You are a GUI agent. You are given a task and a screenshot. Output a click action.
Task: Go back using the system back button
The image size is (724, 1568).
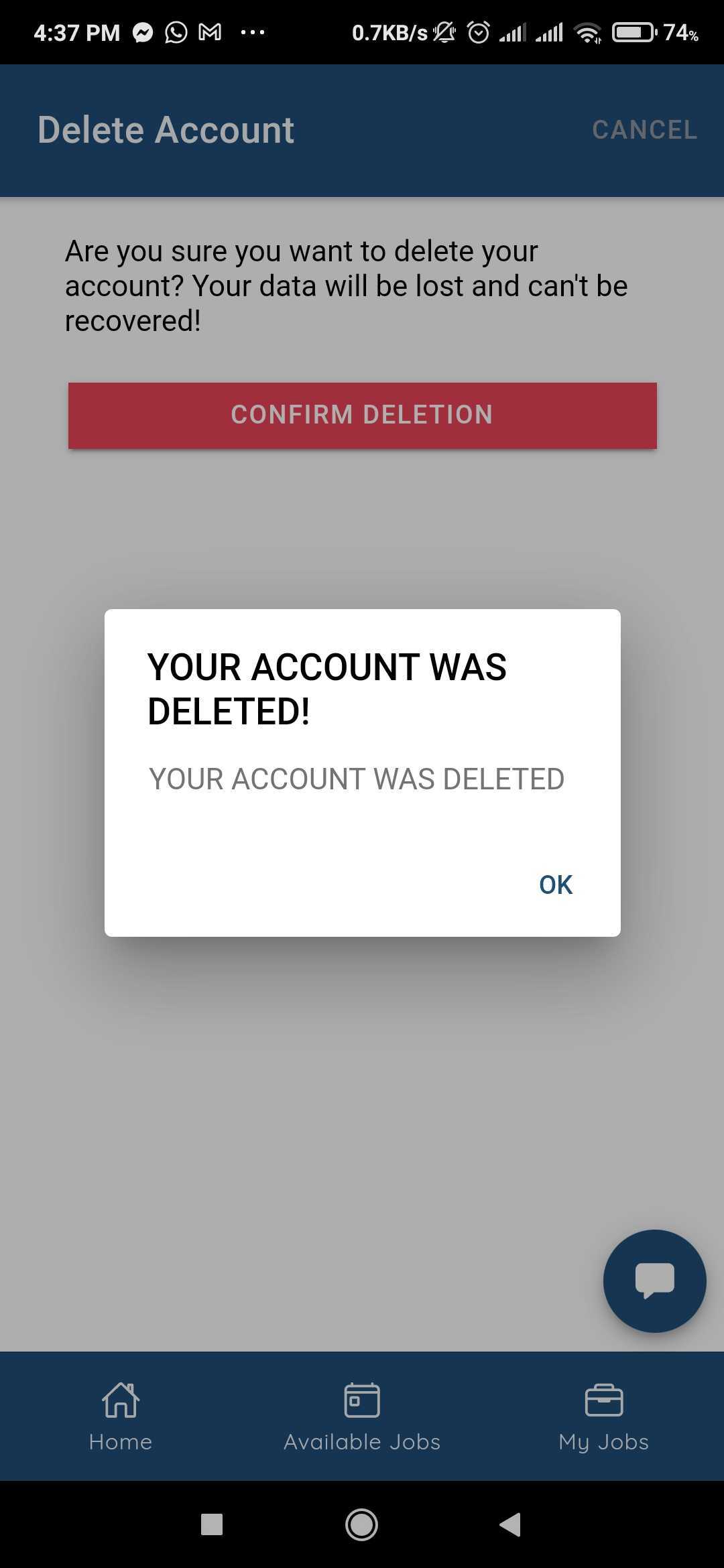pos(511,1524)
